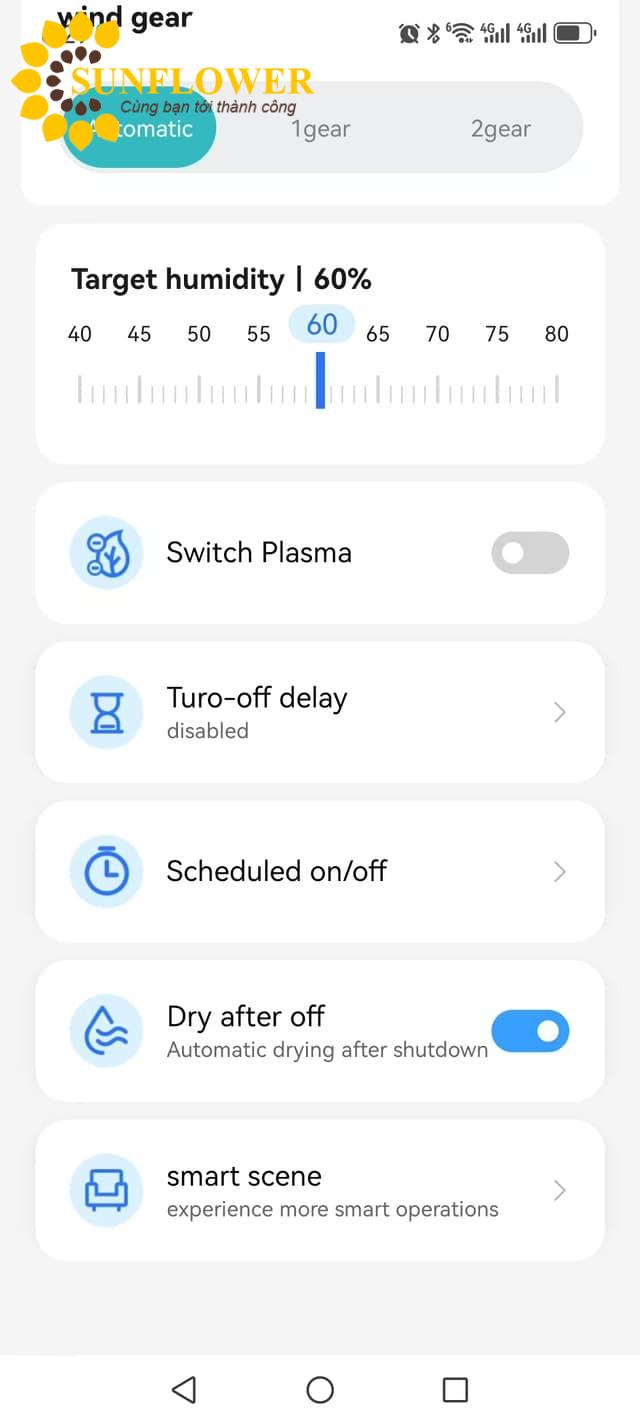Go back using system back button
The width and height of the screenshot is (640, 1424).
[184, 1389]
